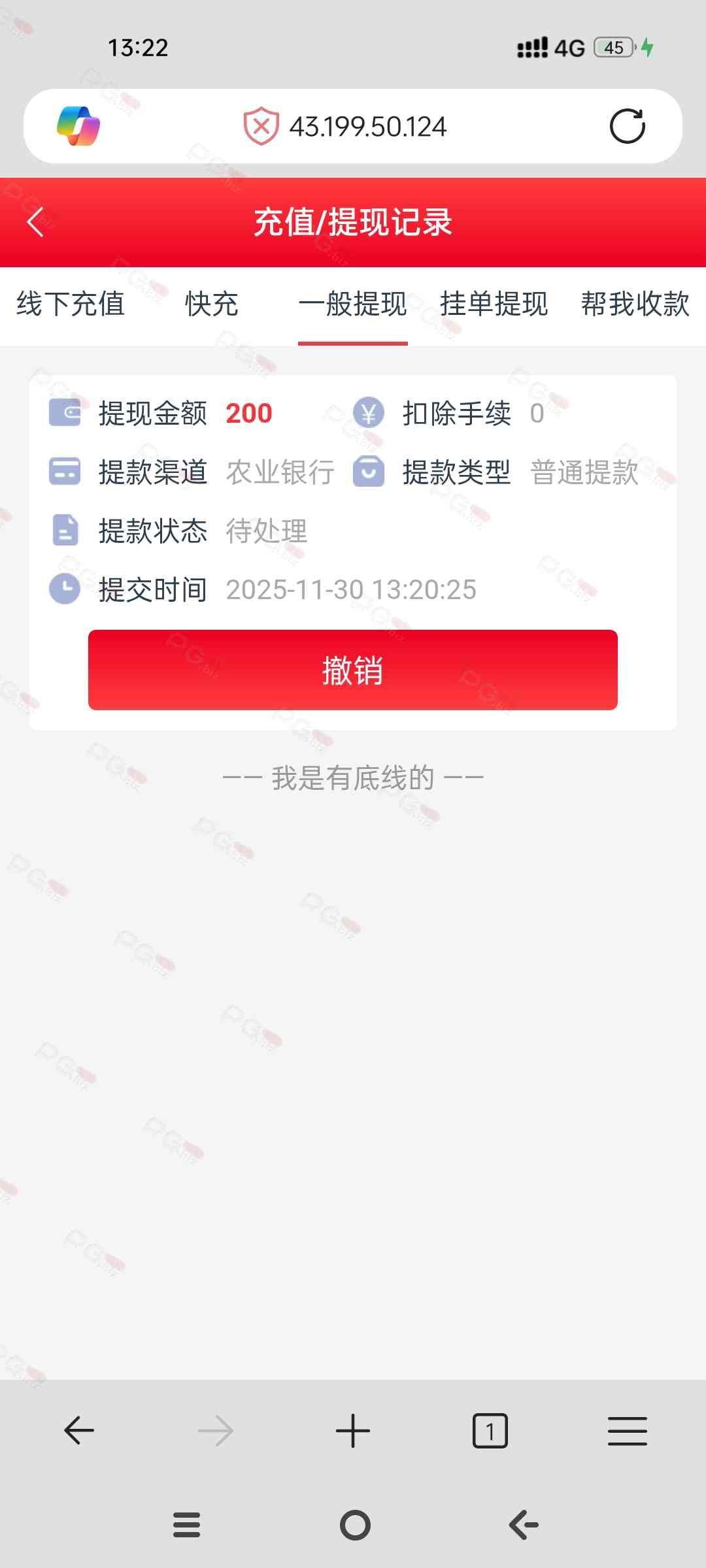
Task: Open the 快充 tab
Action: 211,304
